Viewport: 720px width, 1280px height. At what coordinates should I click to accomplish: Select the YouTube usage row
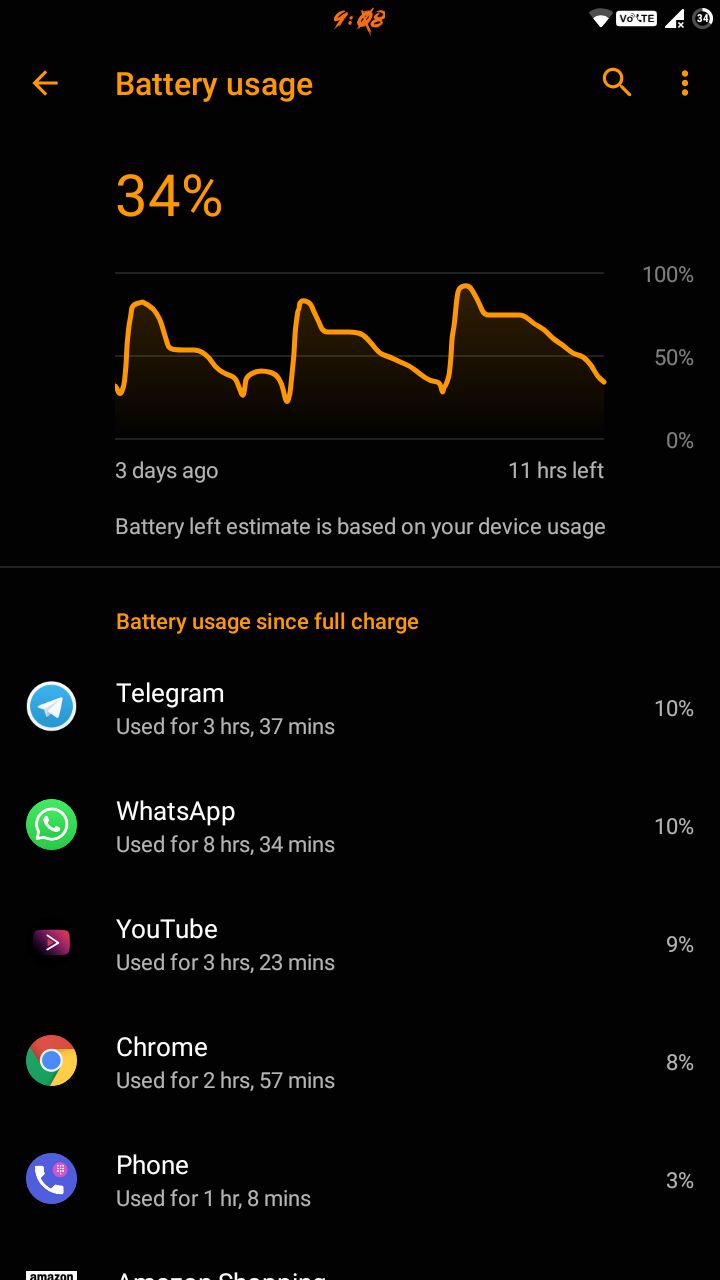(x=360, y=945)
